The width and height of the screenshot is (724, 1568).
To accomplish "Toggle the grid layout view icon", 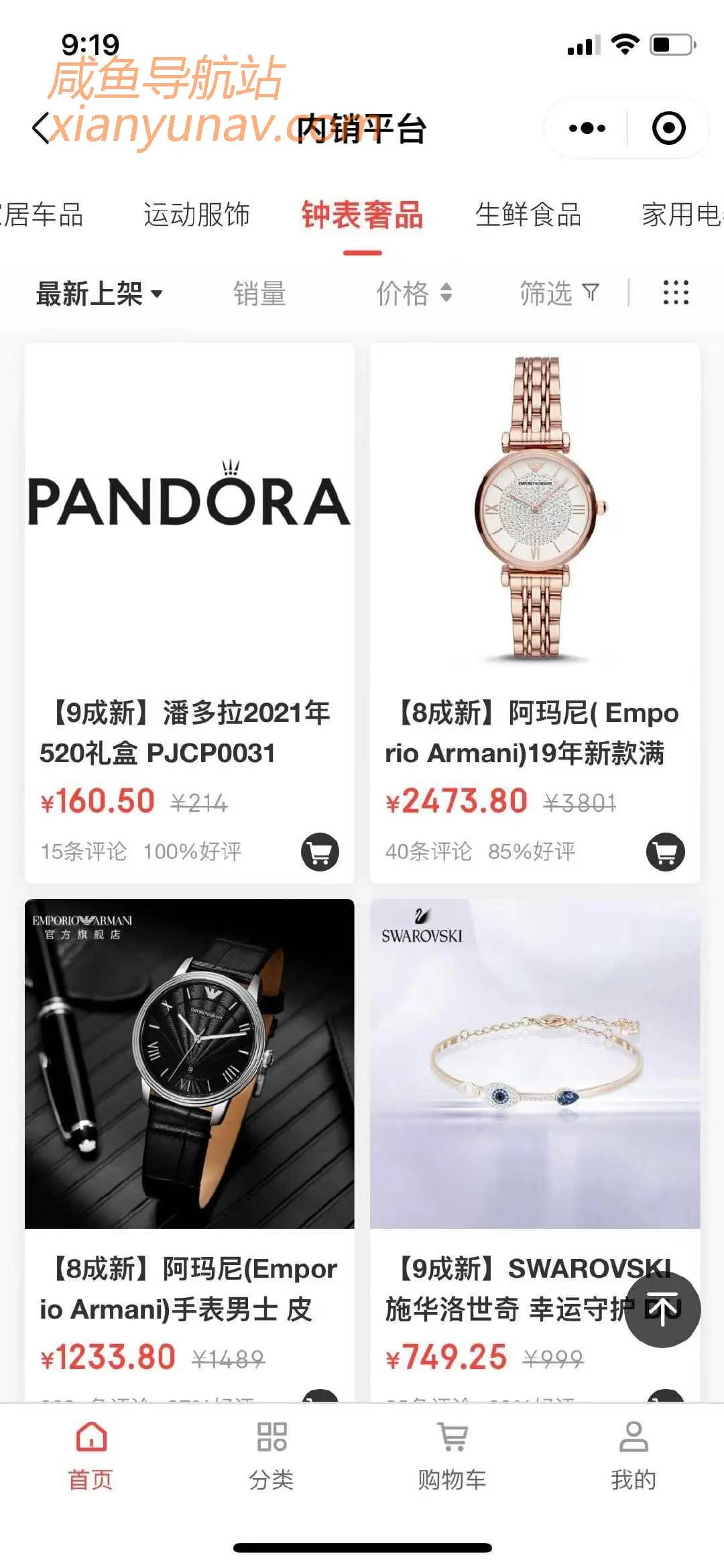I will click(675, 293).
